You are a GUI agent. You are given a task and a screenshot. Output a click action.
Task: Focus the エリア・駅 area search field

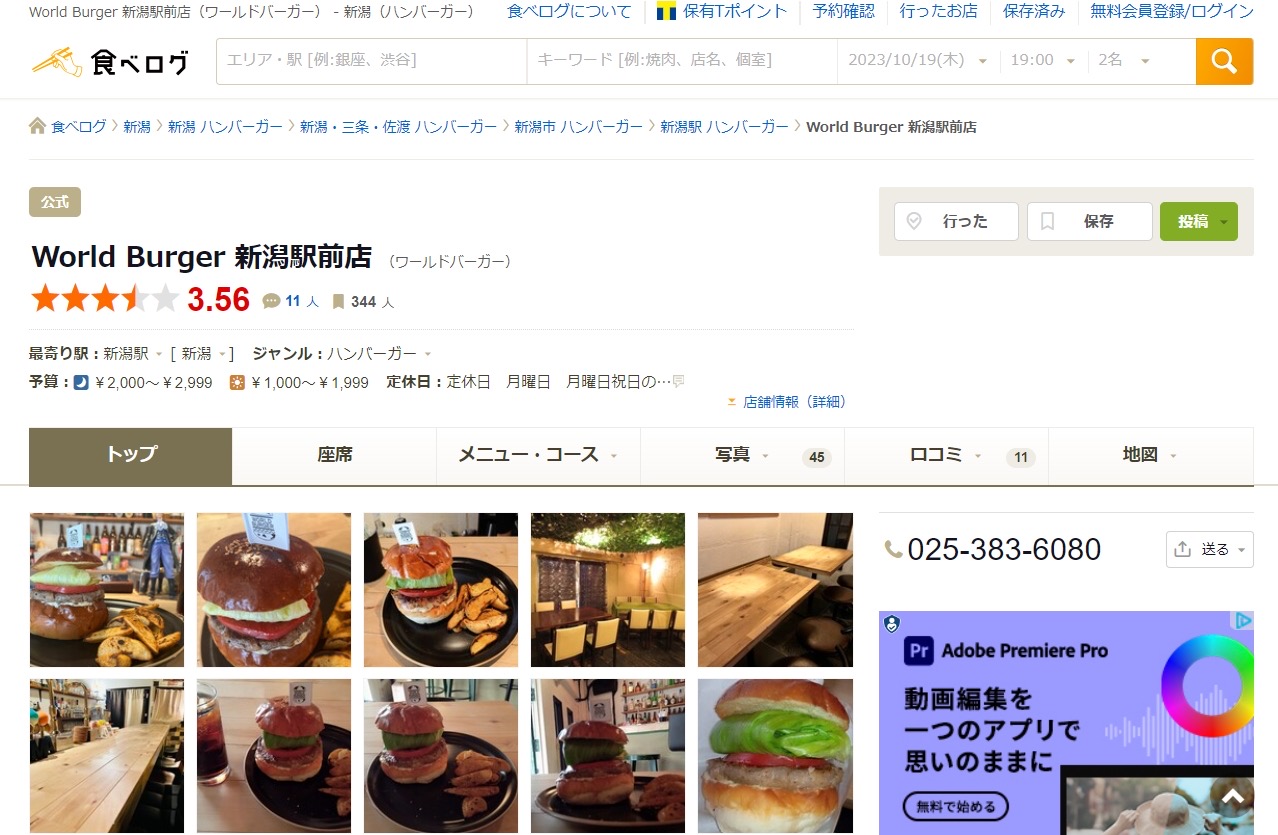371,61
